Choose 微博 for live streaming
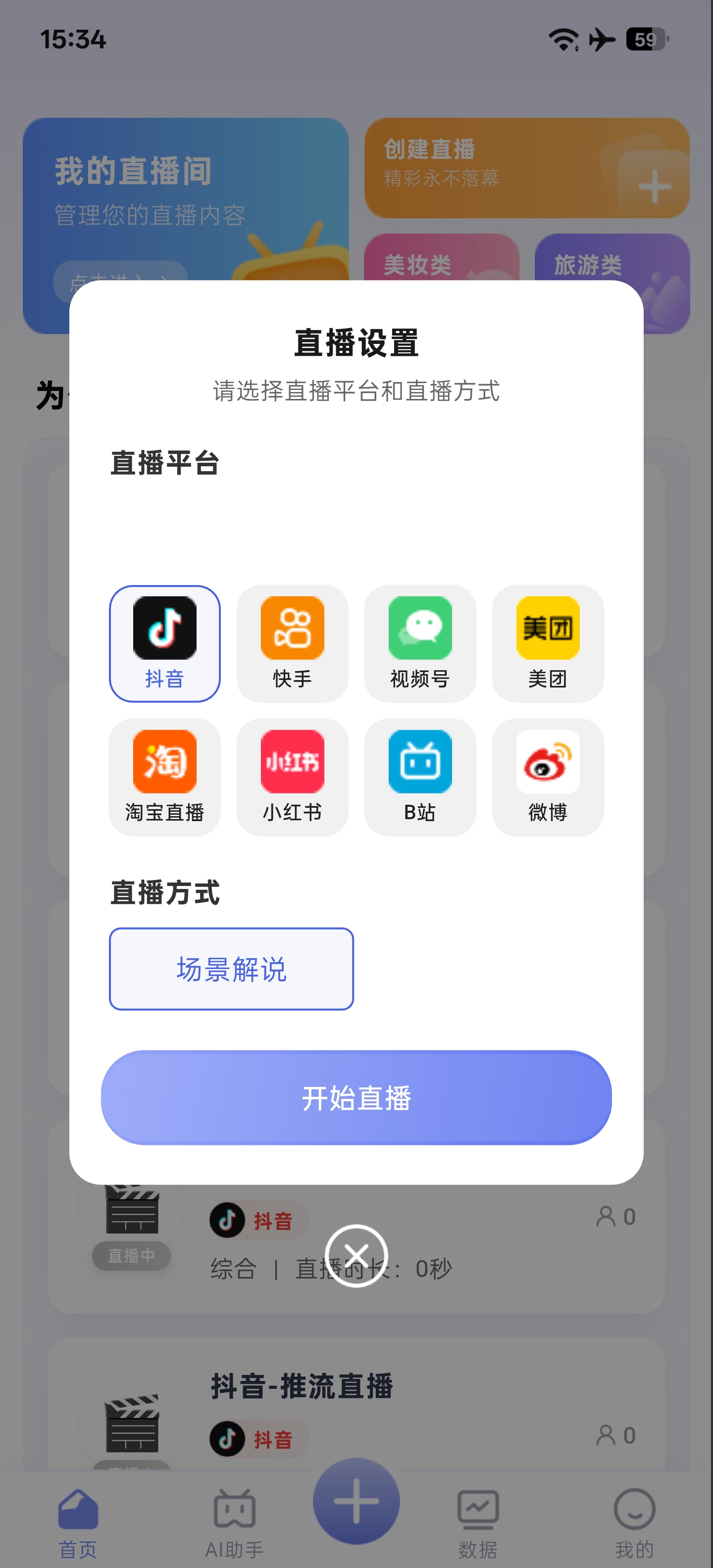 click(548, 776)
